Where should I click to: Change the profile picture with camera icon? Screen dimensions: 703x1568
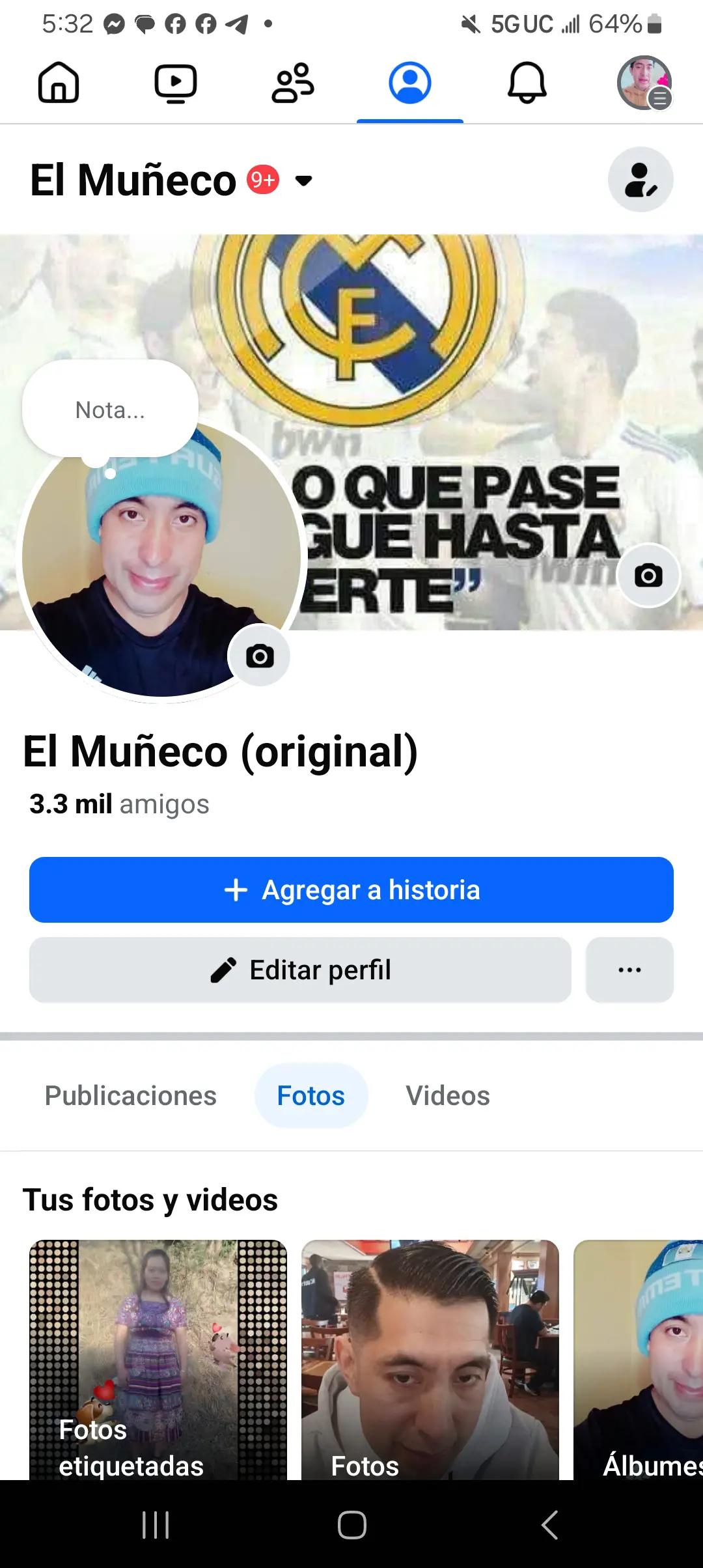pyautogui.click(x=259, y=656)
